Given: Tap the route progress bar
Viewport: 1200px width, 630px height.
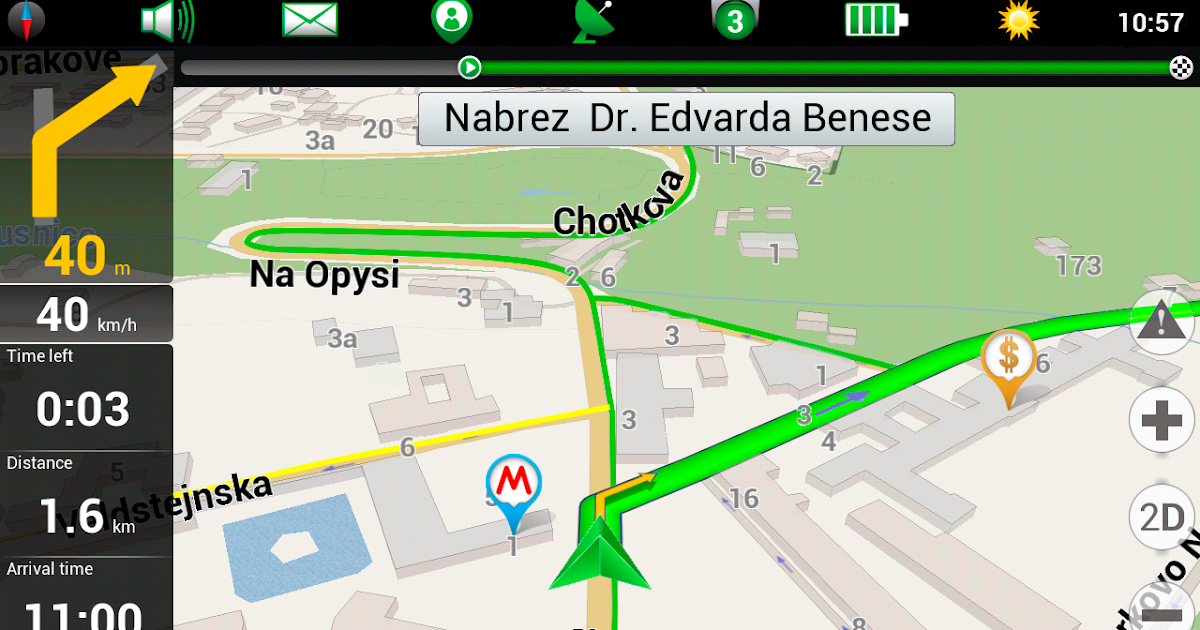Looking at the screenshot, I should click(680, 68).
